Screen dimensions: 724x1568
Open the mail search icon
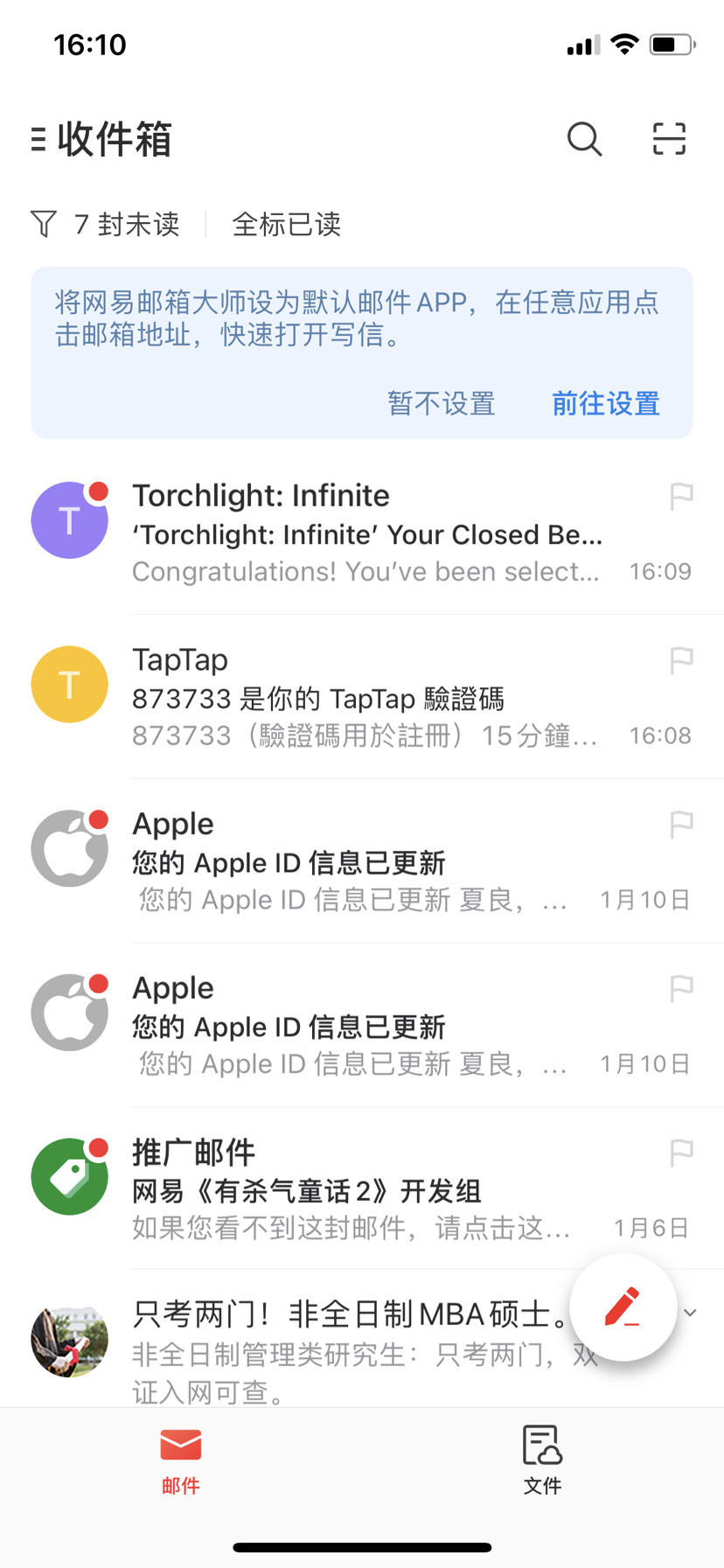point(584,139)
